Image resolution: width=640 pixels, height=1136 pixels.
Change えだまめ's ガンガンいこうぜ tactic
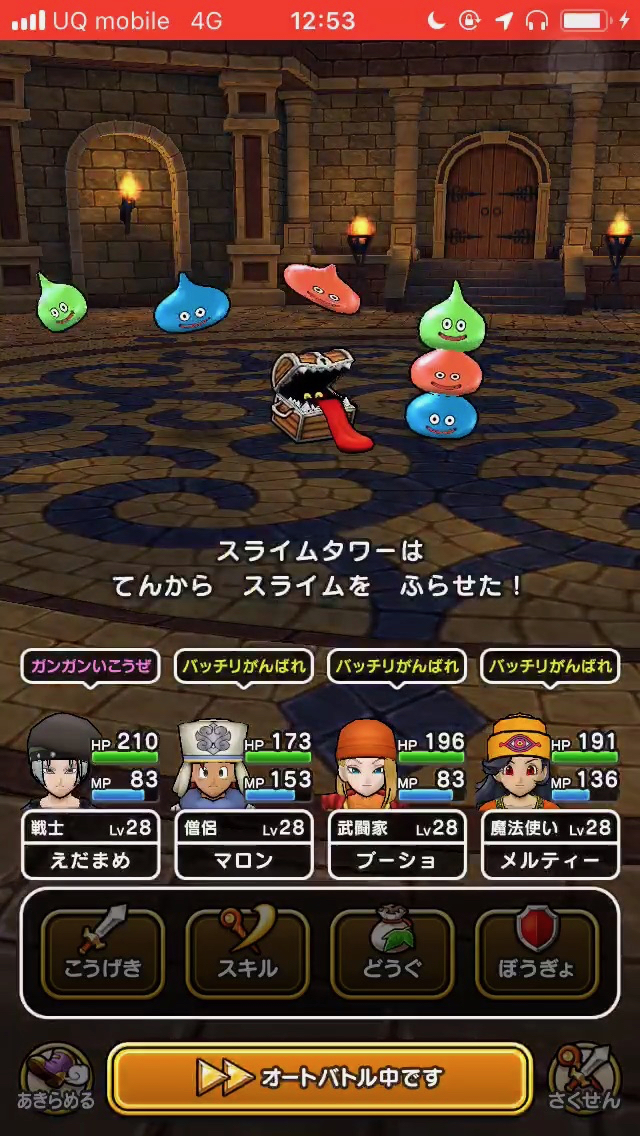pos(91,667)
